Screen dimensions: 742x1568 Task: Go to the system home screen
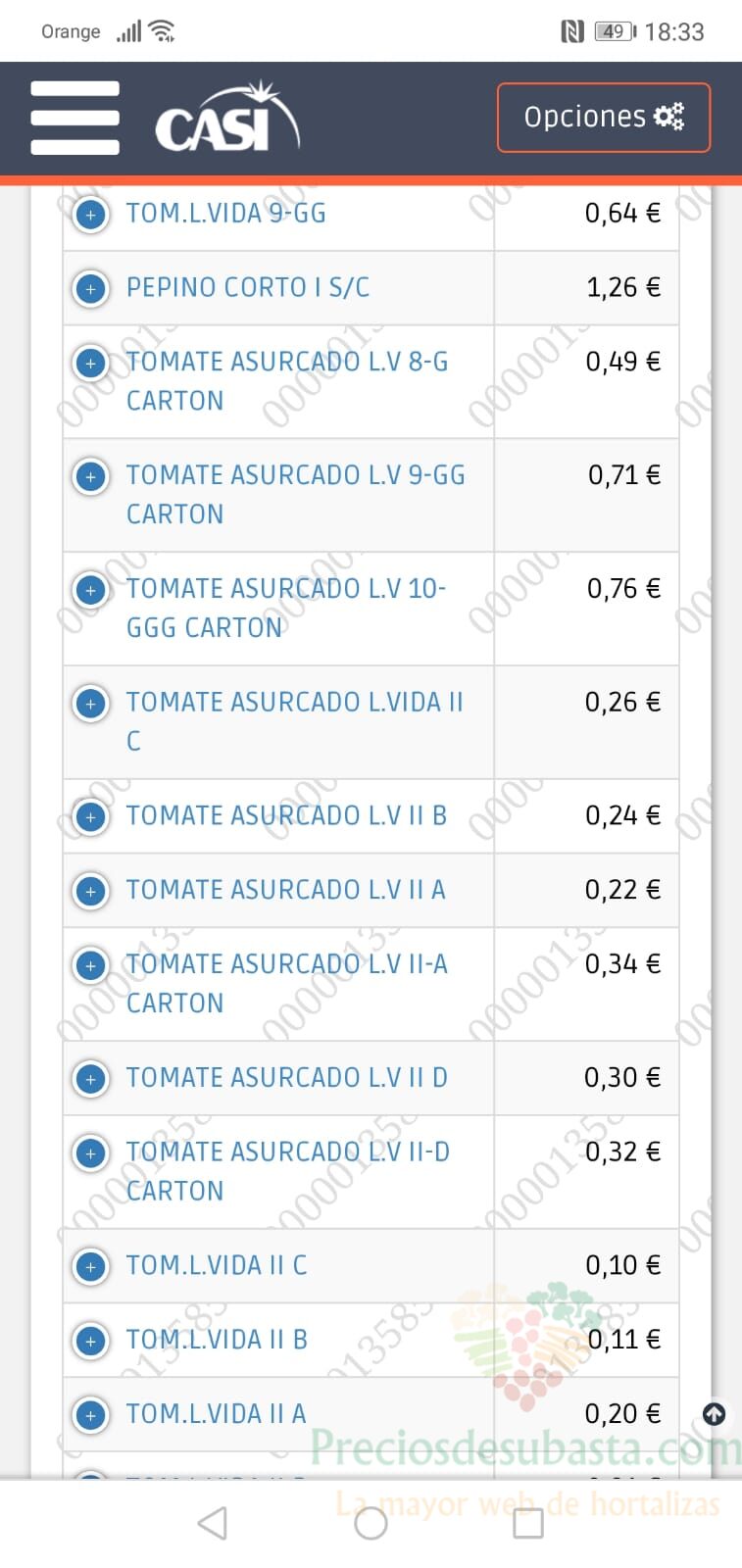371,1523
